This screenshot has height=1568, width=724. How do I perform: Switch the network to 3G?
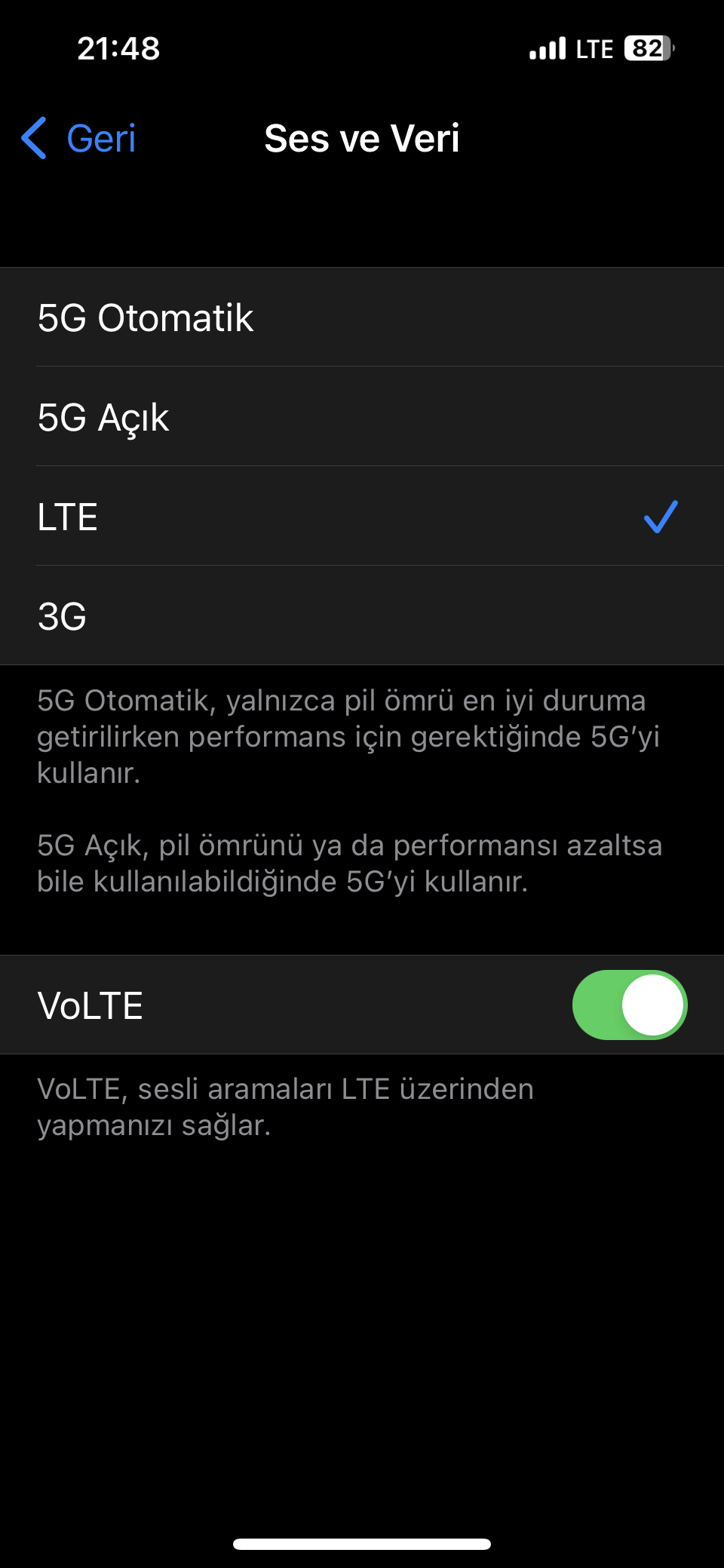(362, 616)
